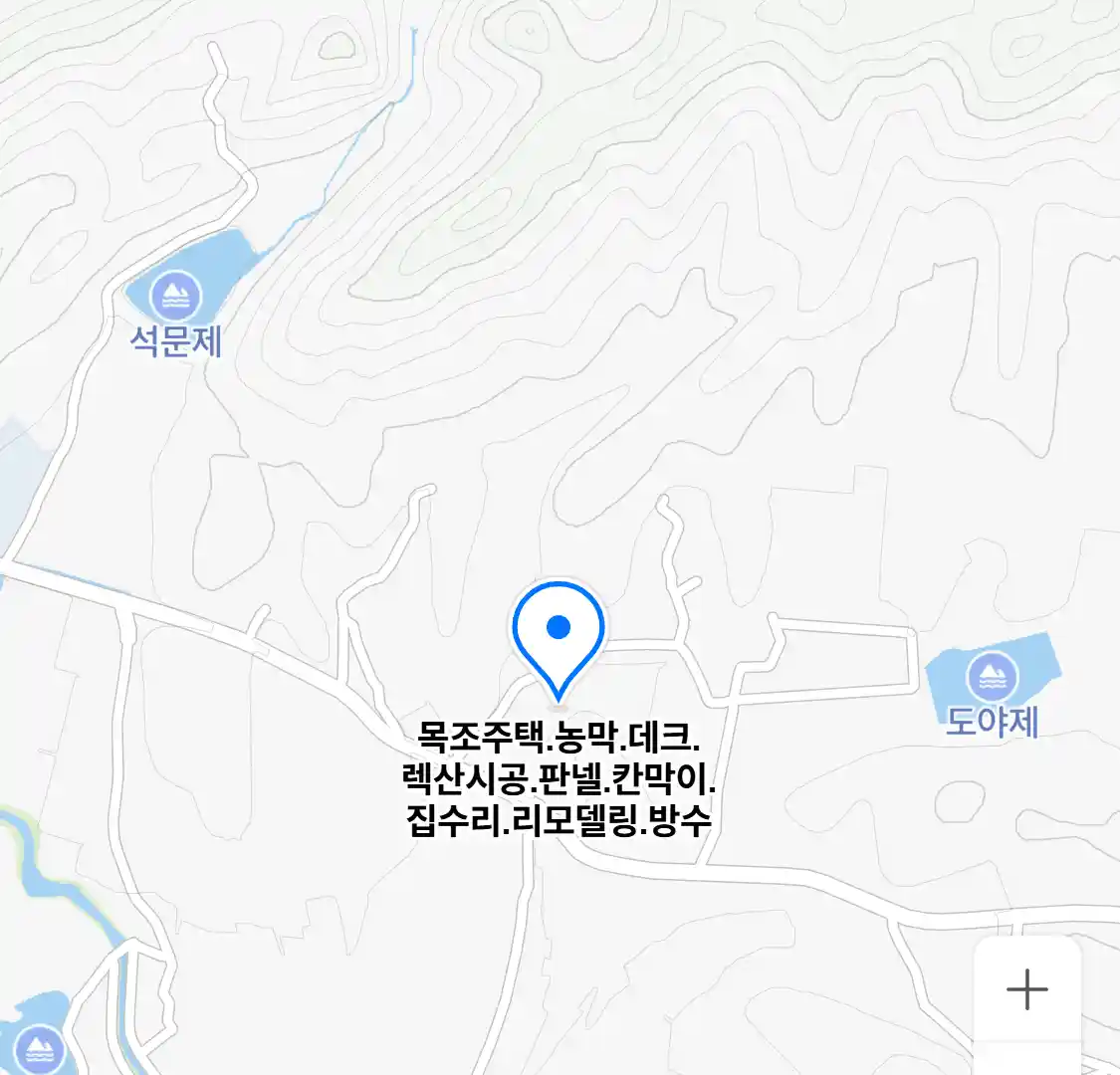The height and width of the screenshot is (1075, 1120).
Task: Zoom in with the plus button
Action: (1026, 989)
